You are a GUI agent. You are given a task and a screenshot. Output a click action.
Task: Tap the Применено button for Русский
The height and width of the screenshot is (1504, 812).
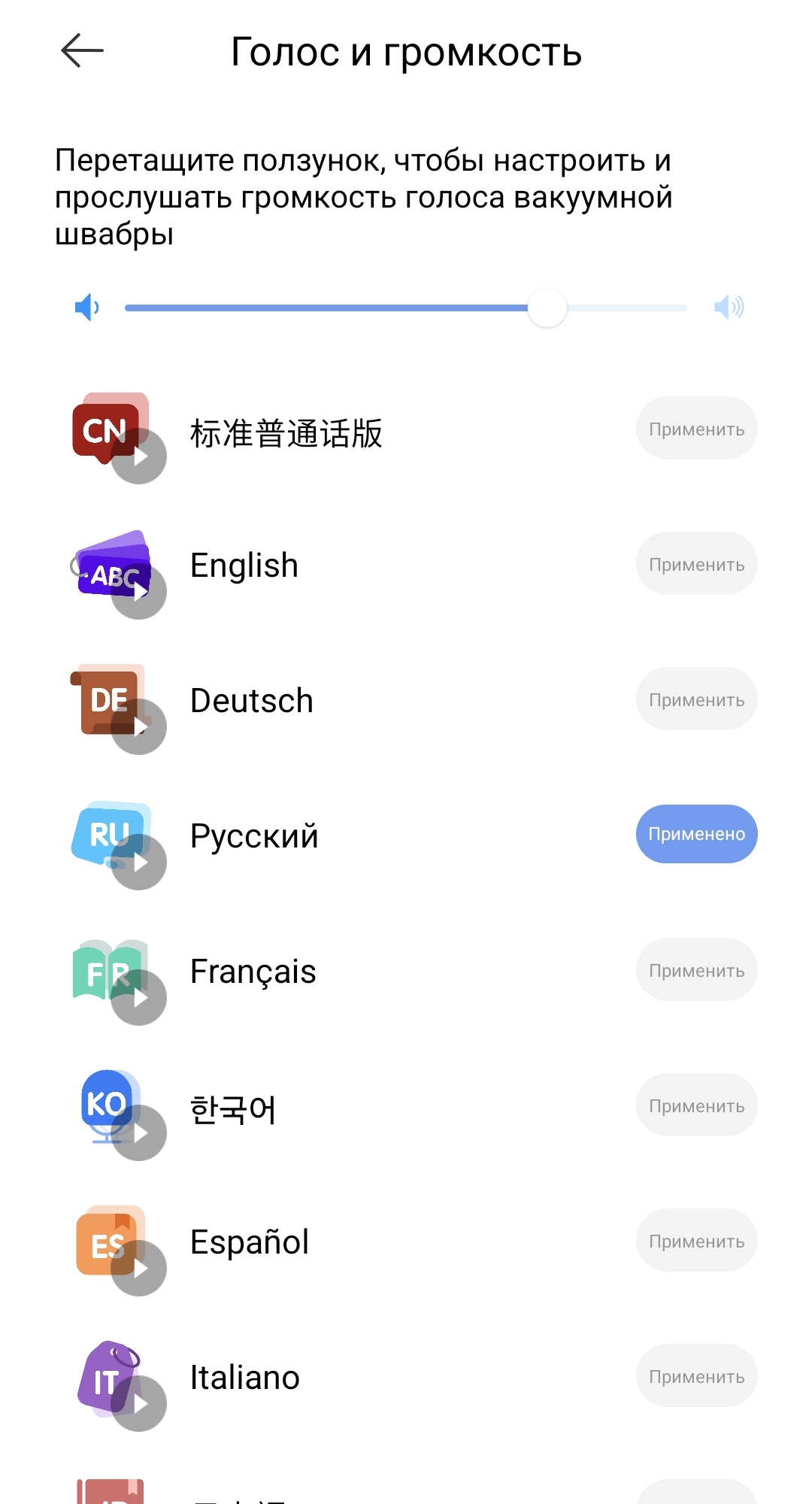pos(696,834)
